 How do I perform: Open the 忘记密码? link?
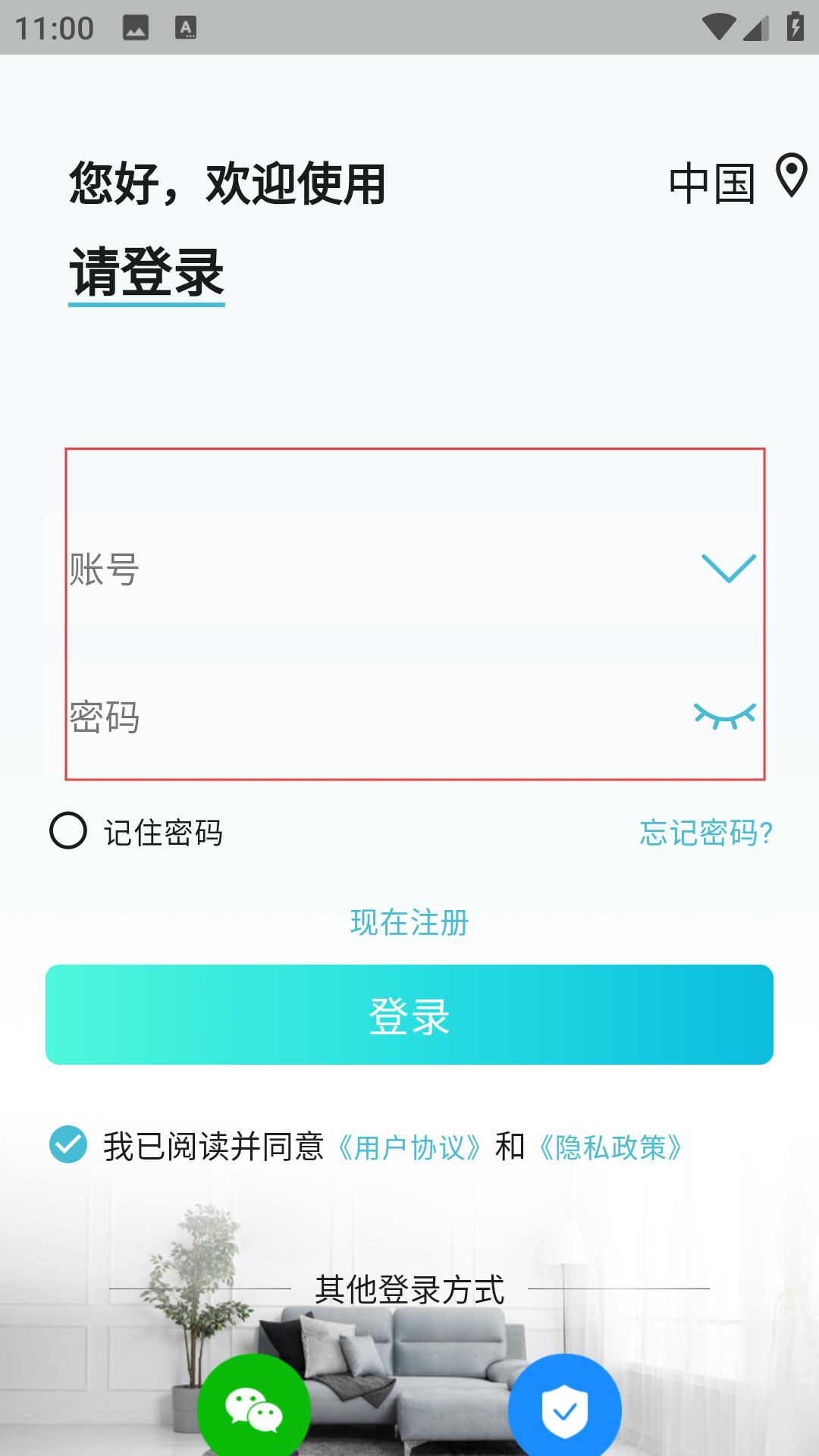(x=706, y=833)
